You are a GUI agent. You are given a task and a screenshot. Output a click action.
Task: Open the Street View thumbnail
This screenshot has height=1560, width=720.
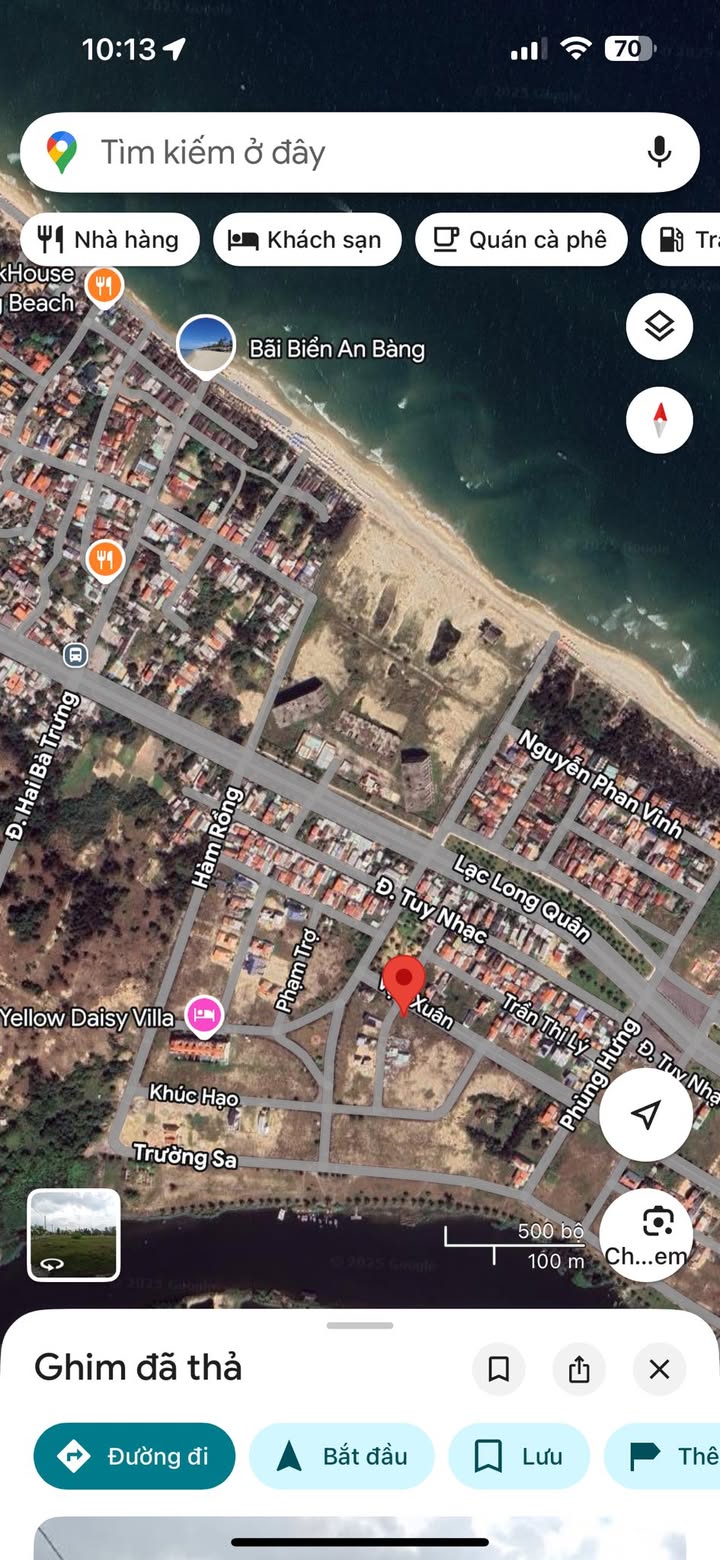74,1235
